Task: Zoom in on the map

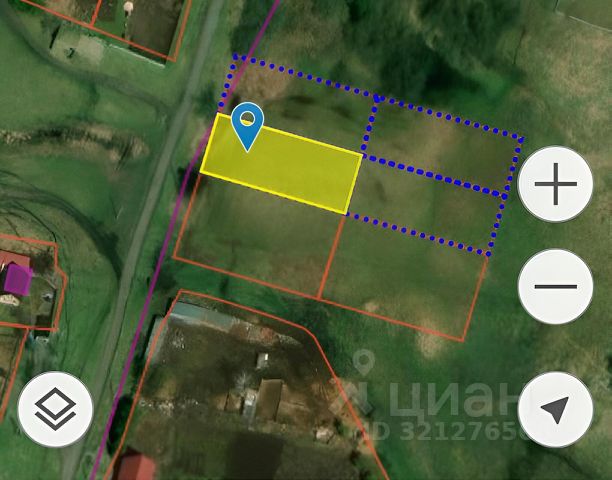Action: point(556,184)
